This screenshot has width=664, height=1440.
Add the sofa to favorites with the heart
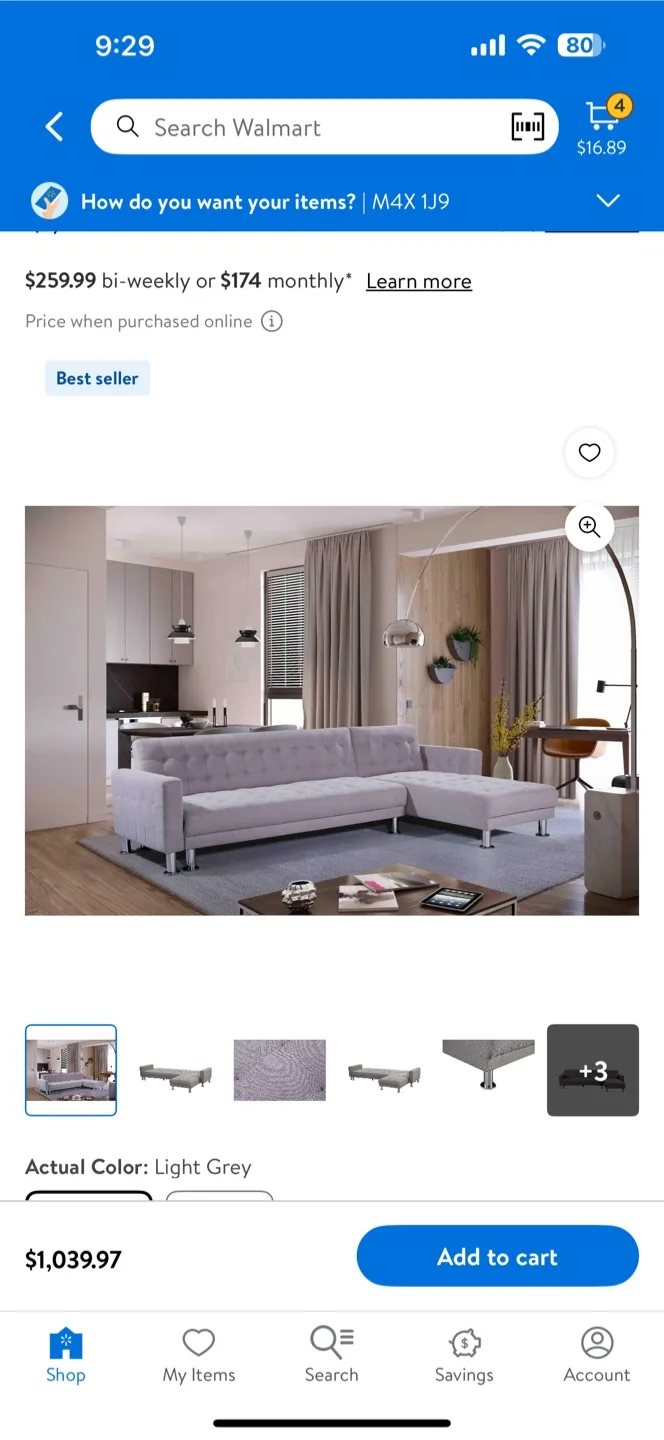(589, 453)
